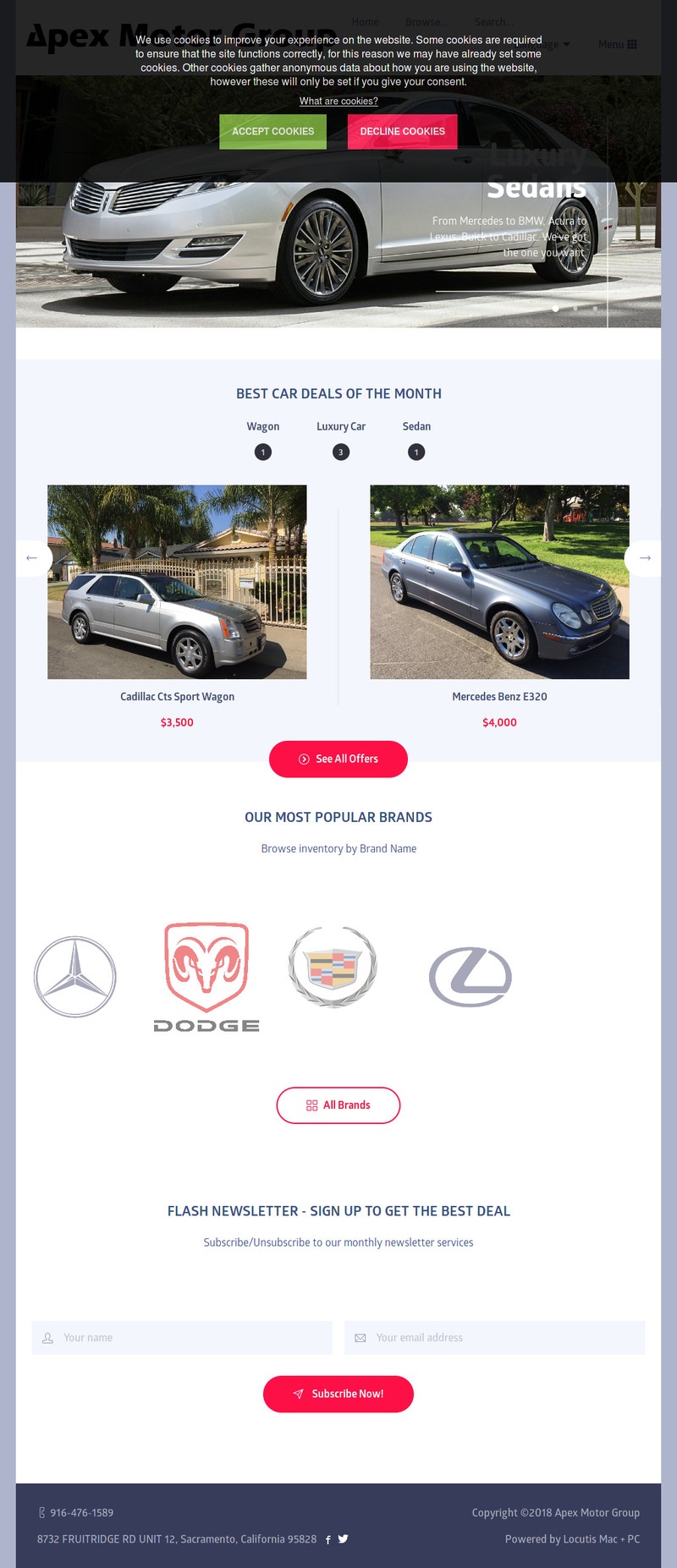Viewport: 677px width, 1568px height.
Task: Select the Sedan deals tab
Action: tap(416, 427)
